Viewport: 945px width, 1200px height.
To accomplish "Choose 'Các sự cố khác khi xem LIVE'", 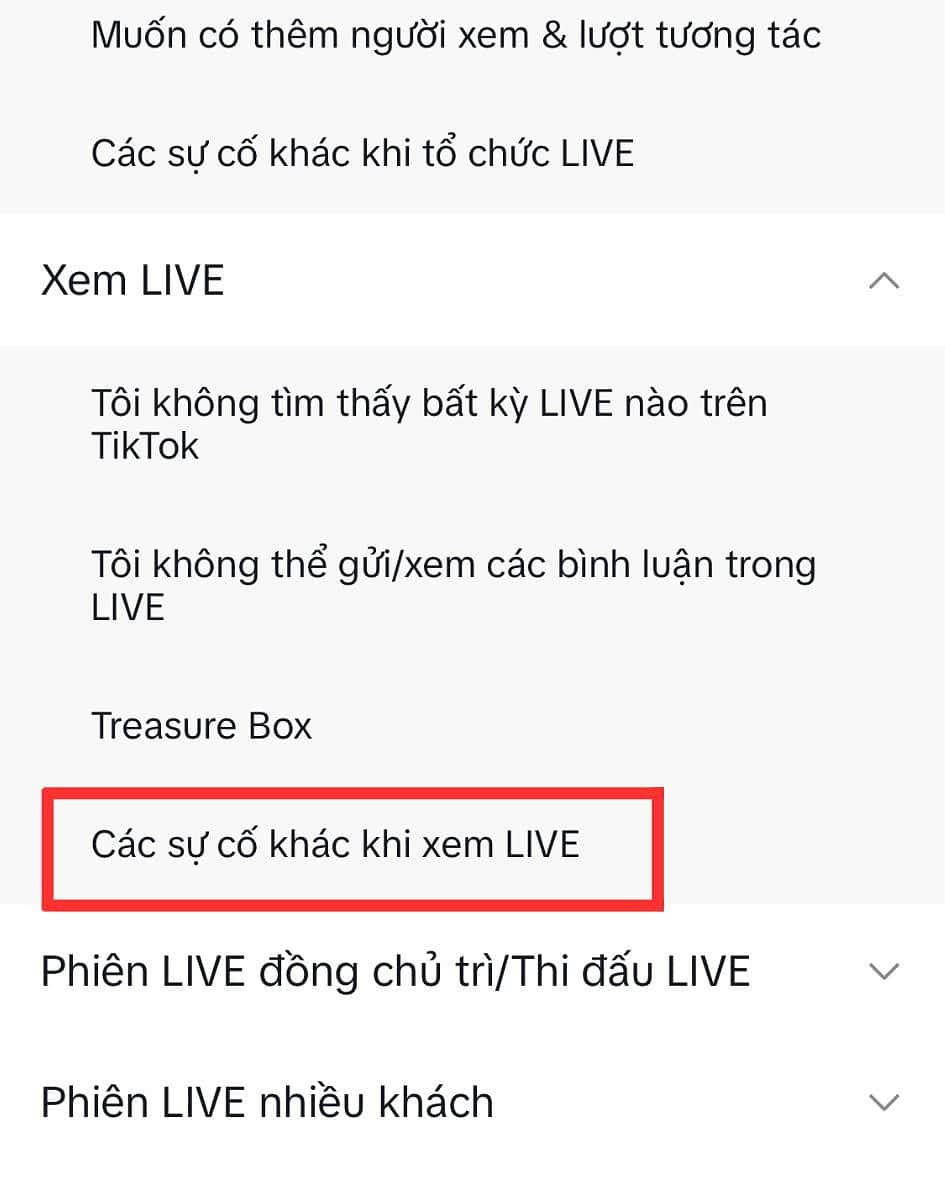I will pos(336,845).
